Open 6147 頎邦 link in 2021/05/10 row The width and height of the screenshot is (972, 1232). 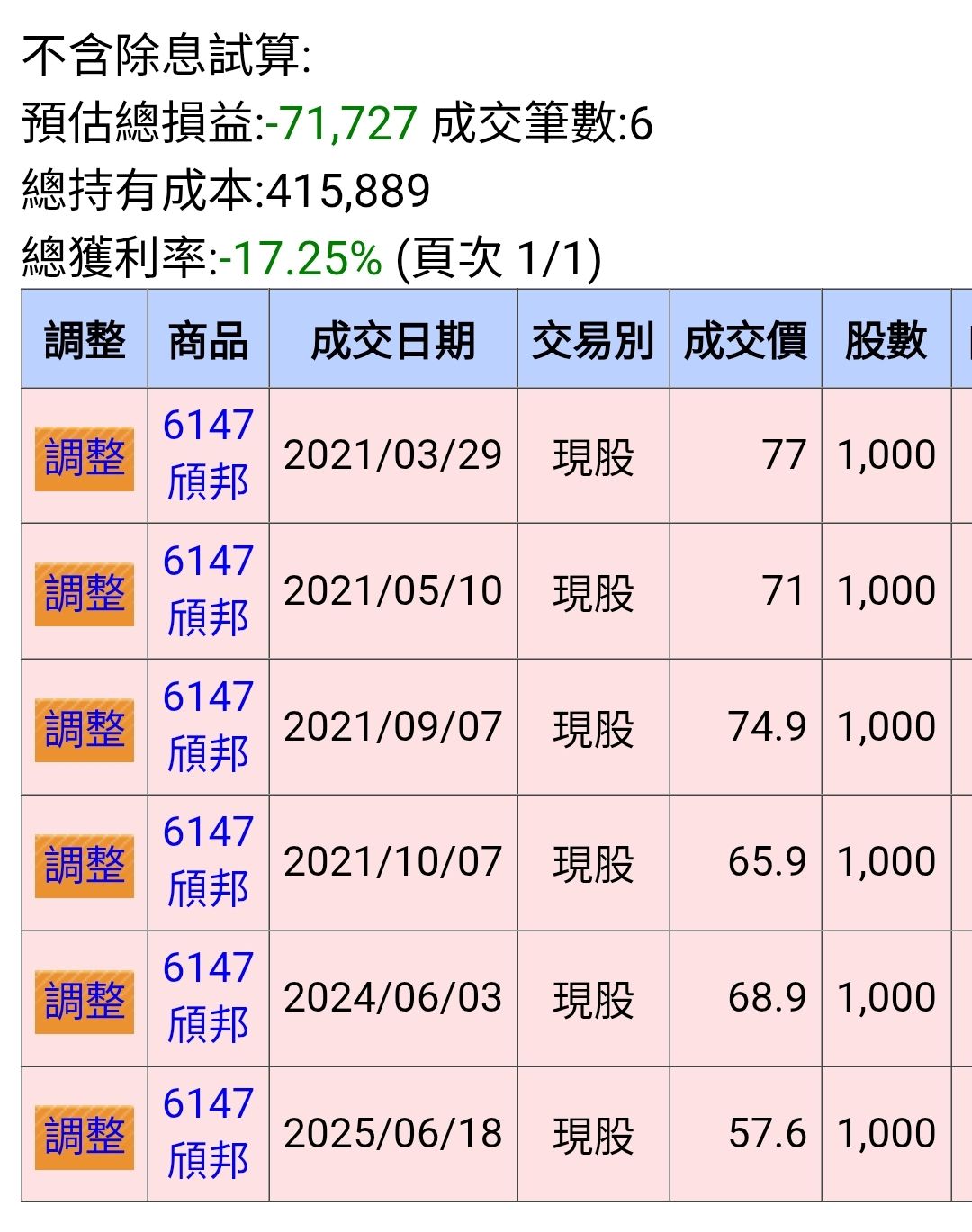click(208, 590)
